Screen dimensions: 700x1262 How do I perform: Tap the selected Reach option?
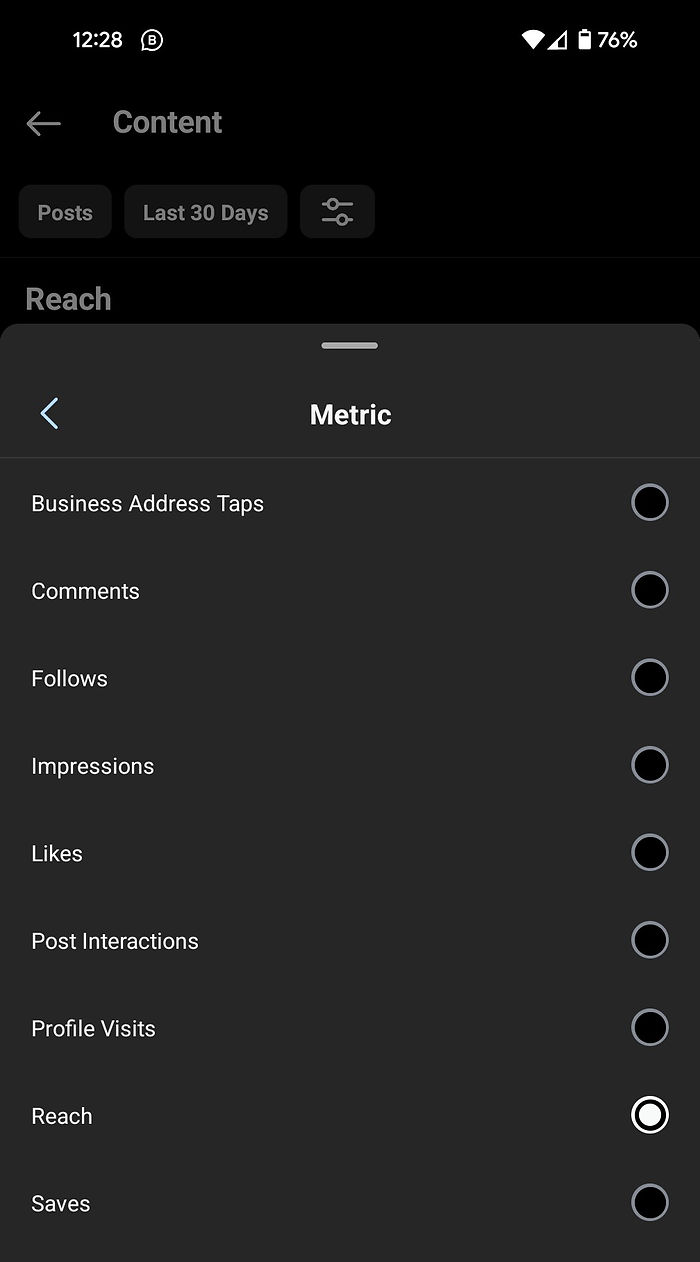click(x=649, y=1115)
